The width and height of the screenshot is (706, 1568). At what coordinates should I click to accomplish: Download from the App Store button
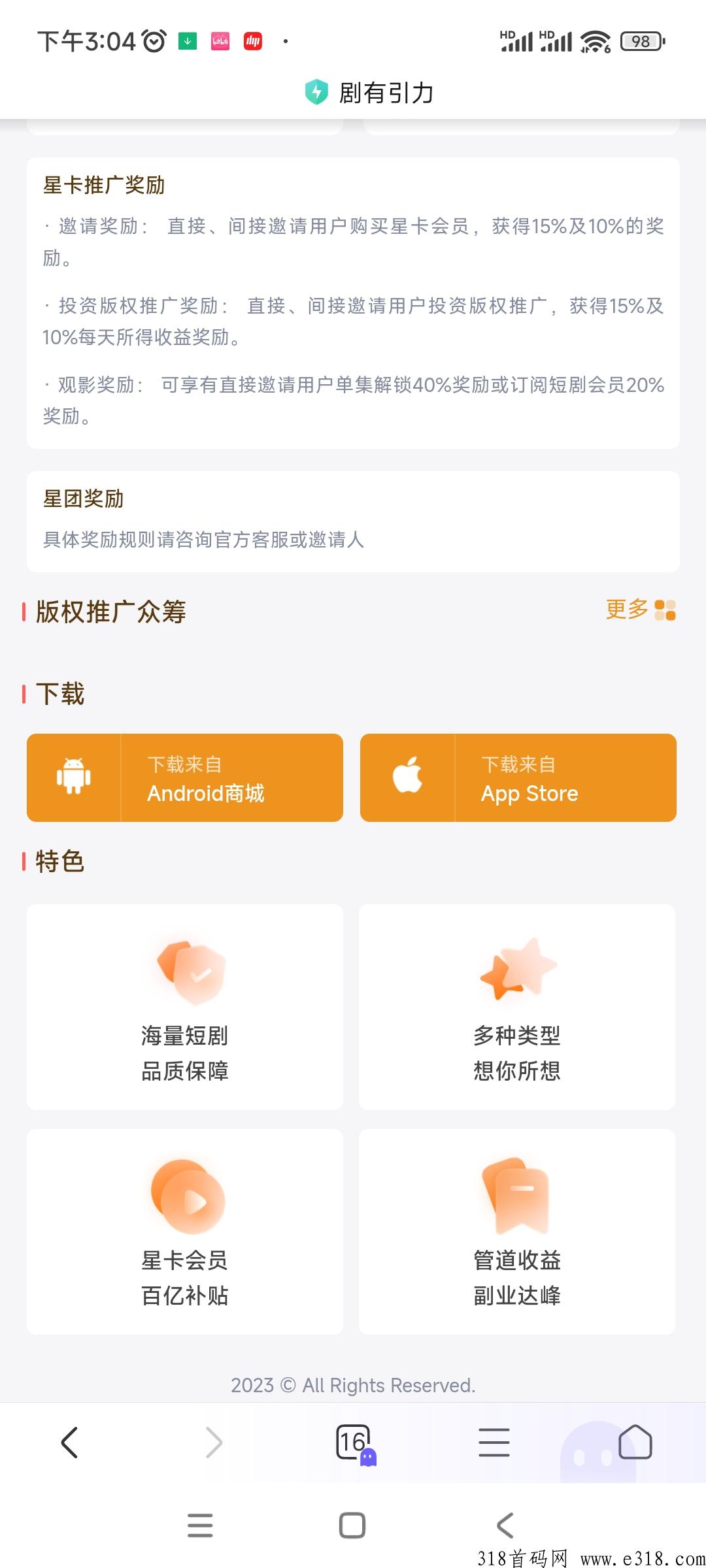click(x=518, y=777)
